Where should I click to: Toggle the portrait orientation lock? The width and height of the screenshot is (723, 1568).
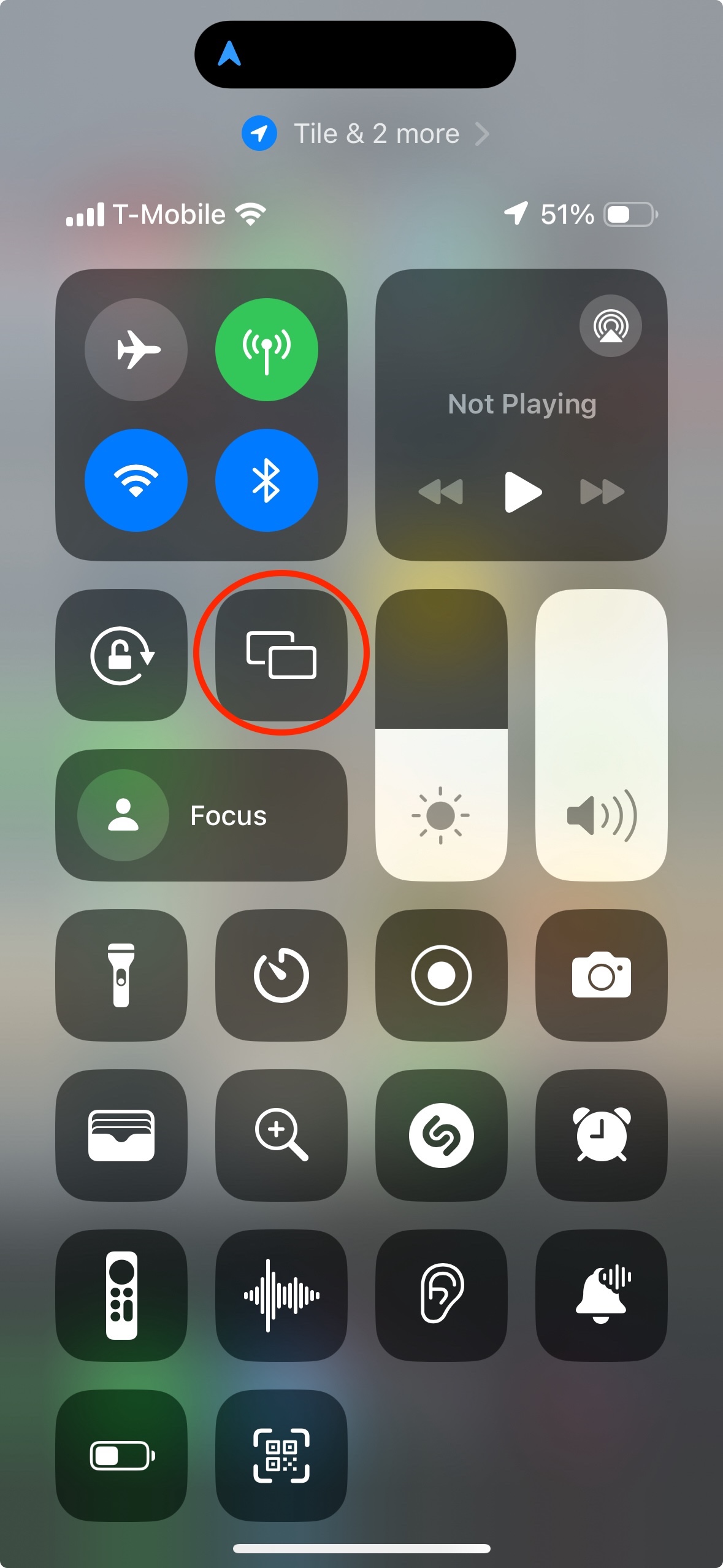121,655
